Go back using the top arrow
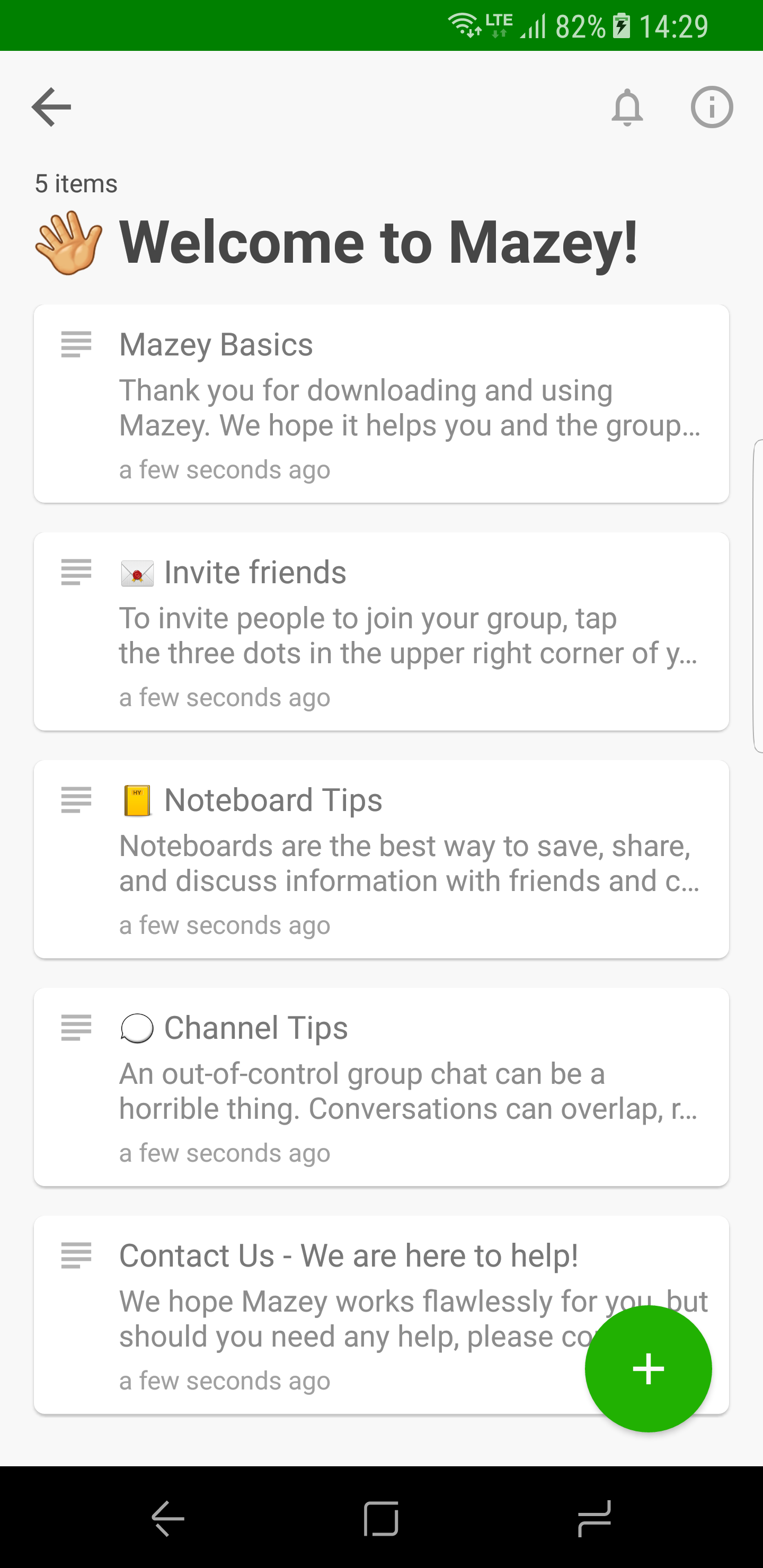The image size is (763, 1568). 52,107
